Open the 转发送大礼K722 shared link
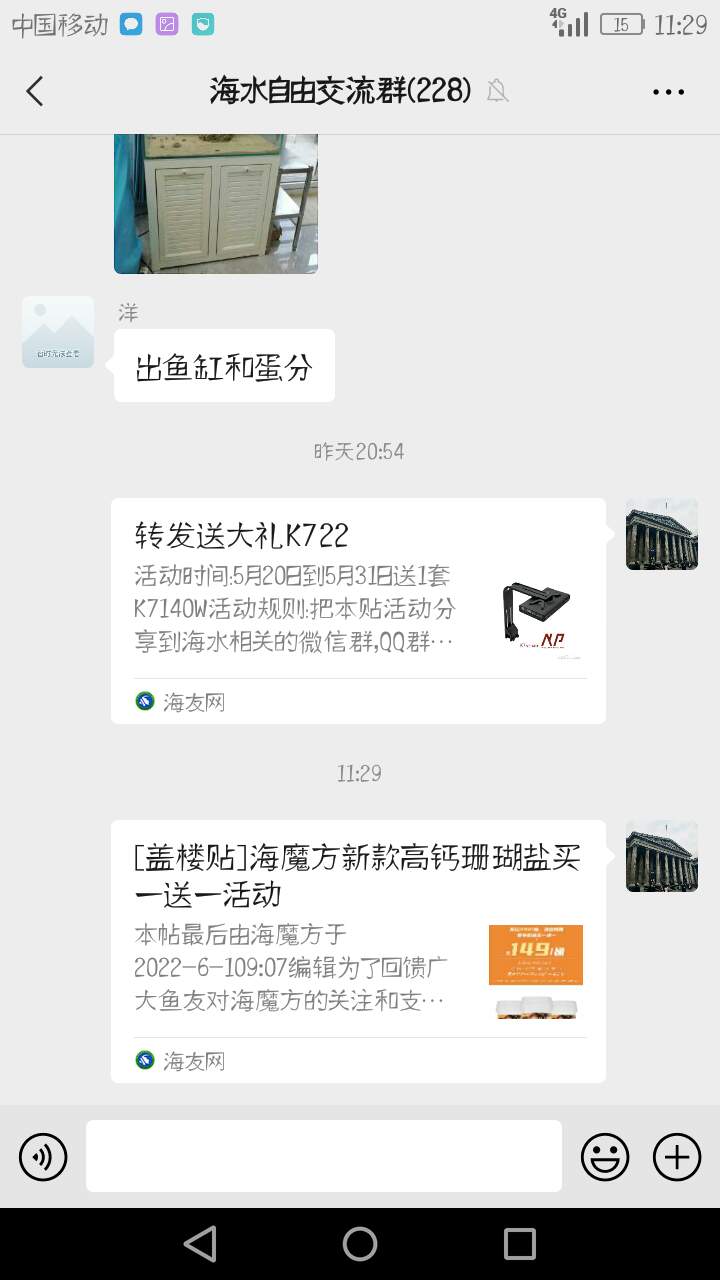This screenshot has height=1280, width=720. tap(358, 610)
